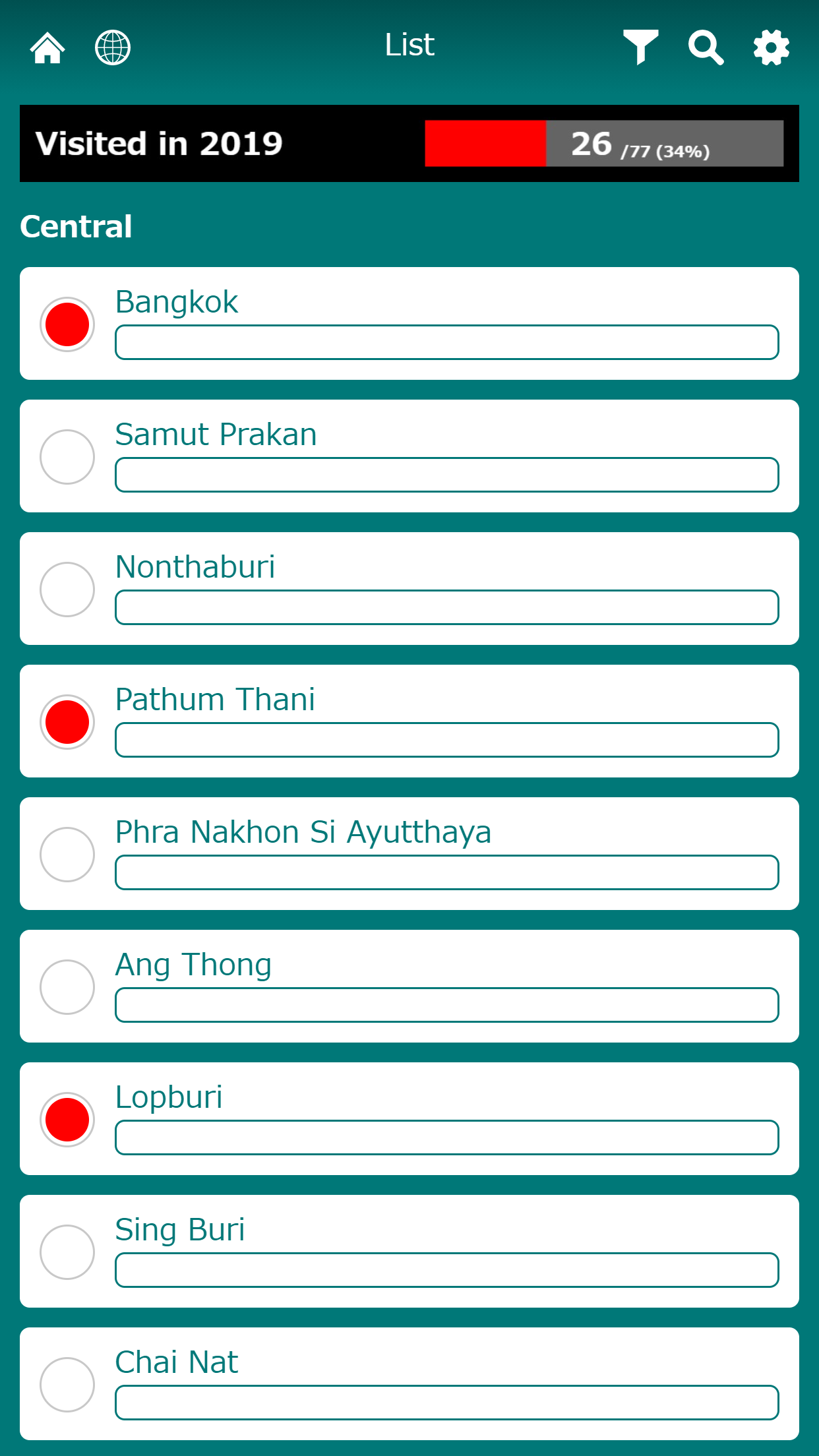Unmark Lopburi as visited
Viewport: 819px width, 1456px height.
[x=67, y=1120]
